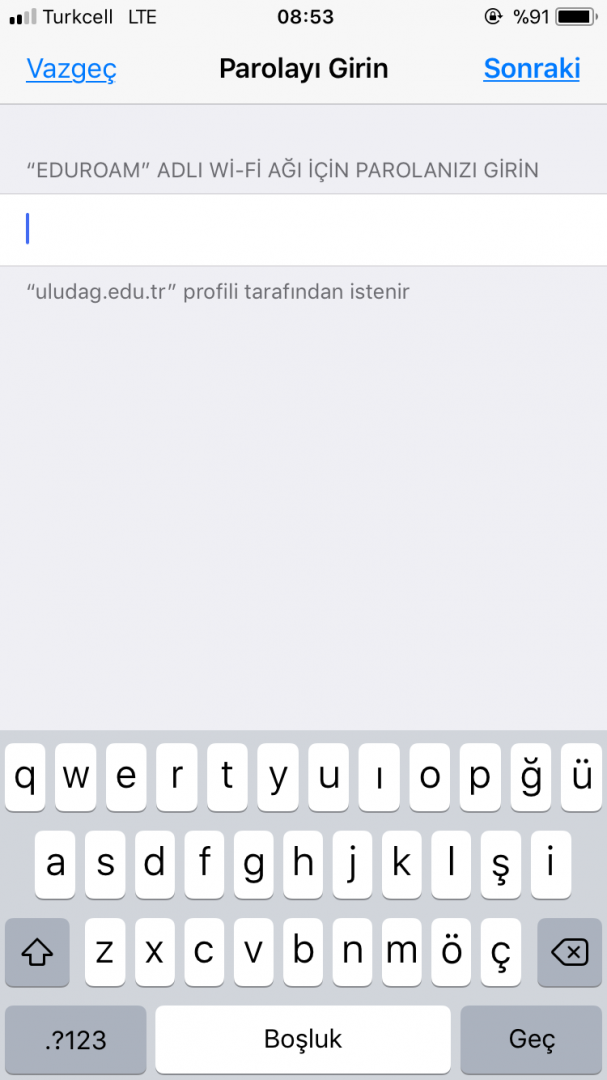Focus the EDUROAM password field
The width and height of the screenshot is (607, 1080).
click(303, 229)
